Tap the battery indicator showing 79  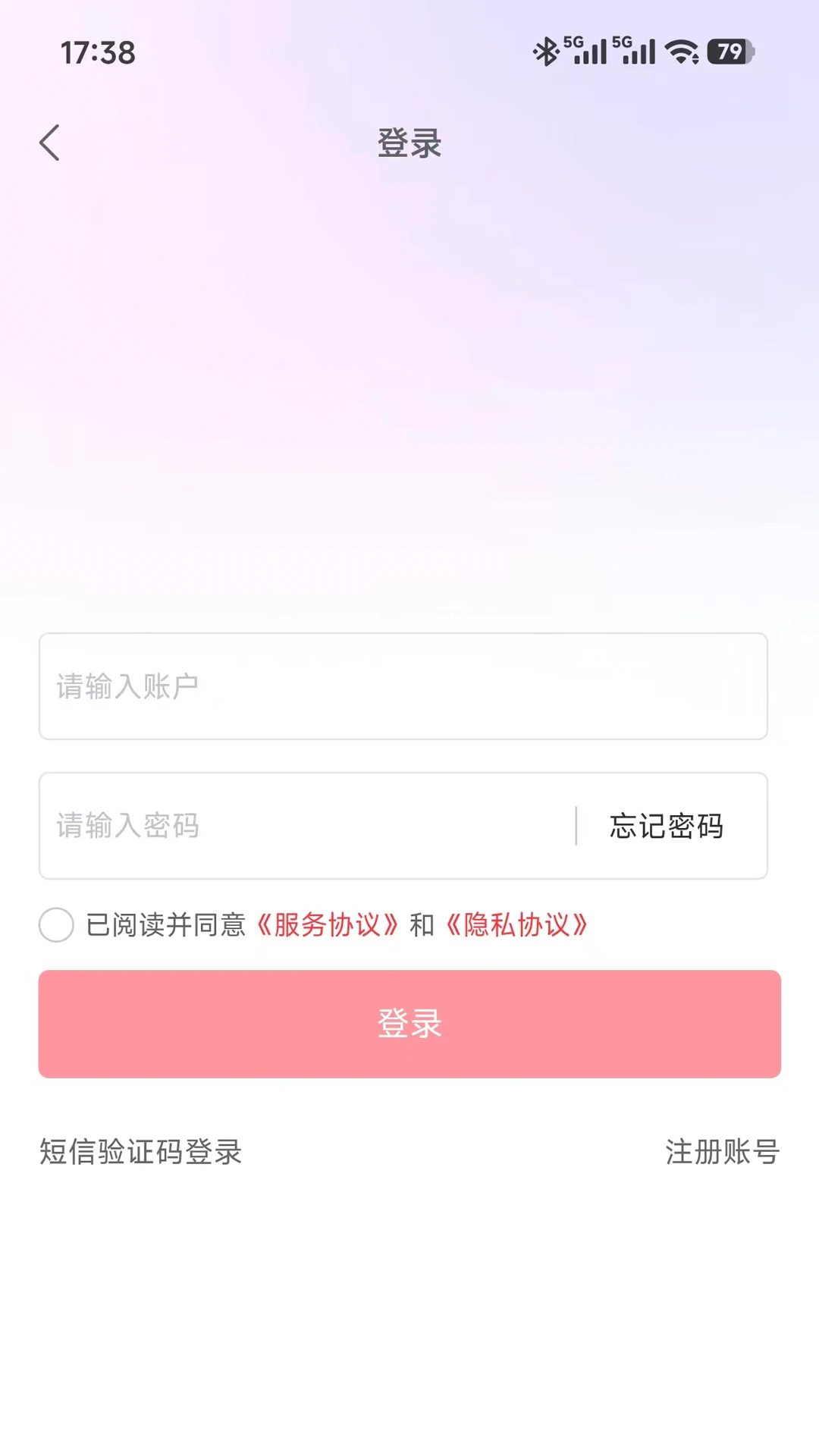click(727, 52)
